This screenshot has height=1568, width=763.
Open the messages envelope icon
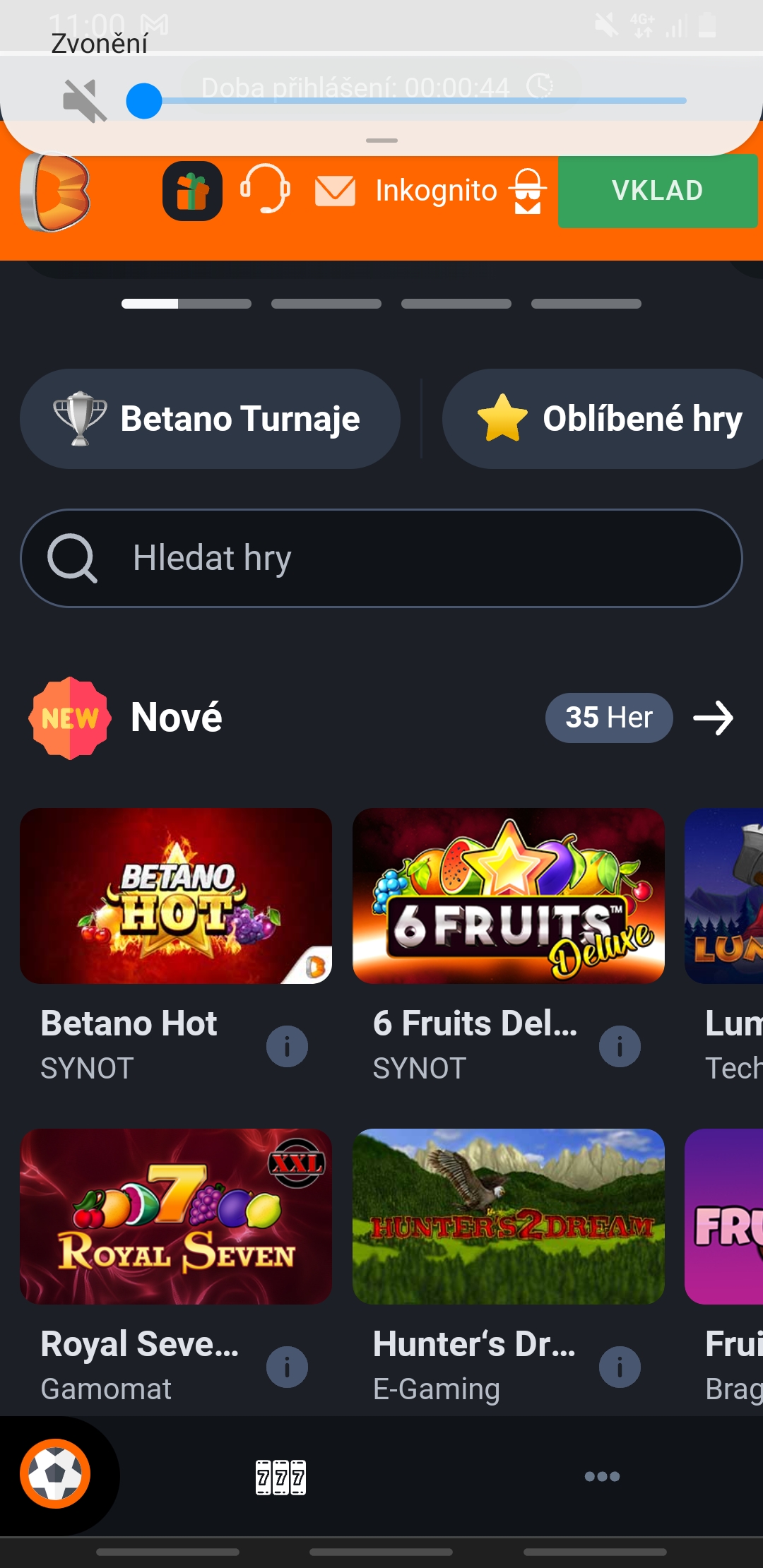click(x=335, y=191)
